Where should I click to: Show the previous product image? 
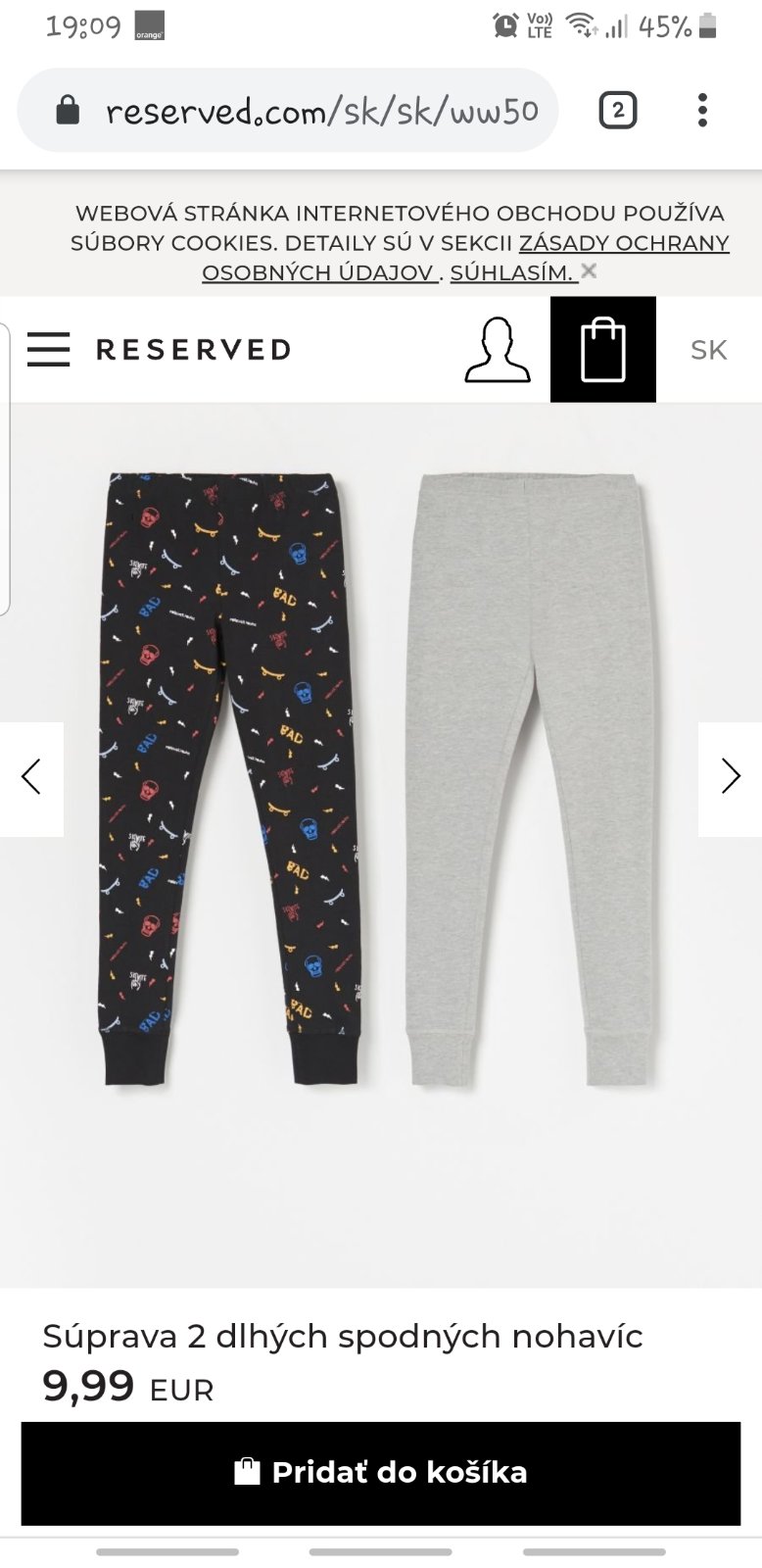point(31,778)
